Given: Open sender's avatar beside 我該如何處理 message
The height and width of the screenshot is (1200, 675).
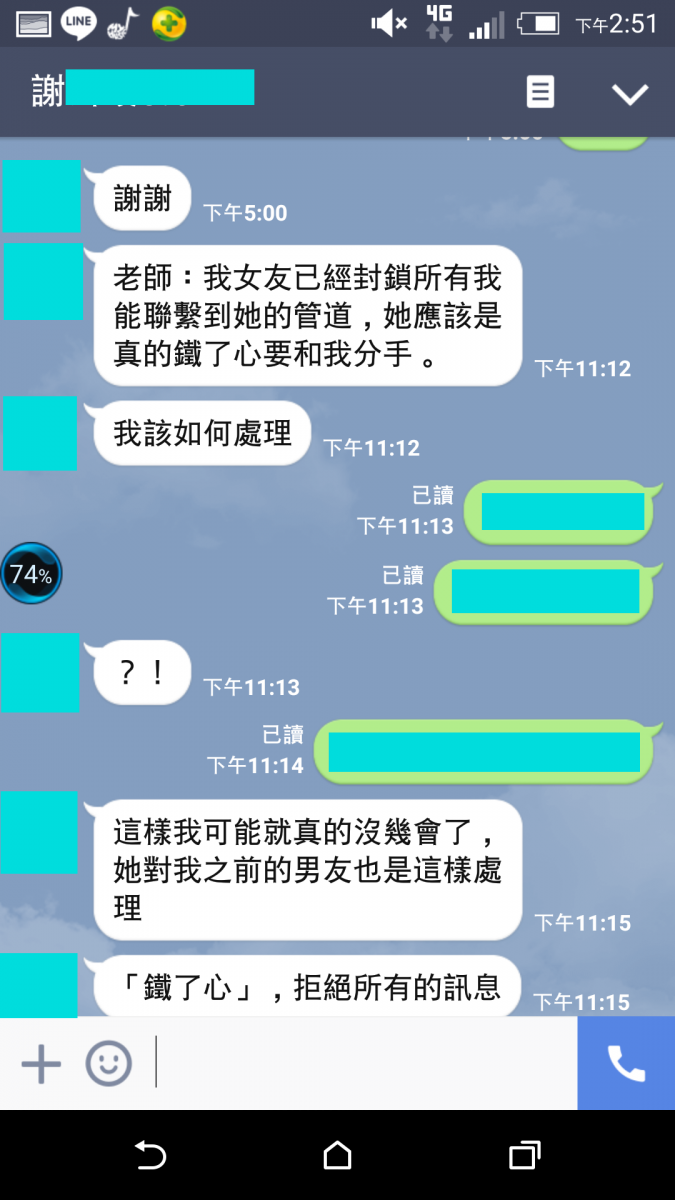Looking at the screenshot, I should click(x=40, y=433).
